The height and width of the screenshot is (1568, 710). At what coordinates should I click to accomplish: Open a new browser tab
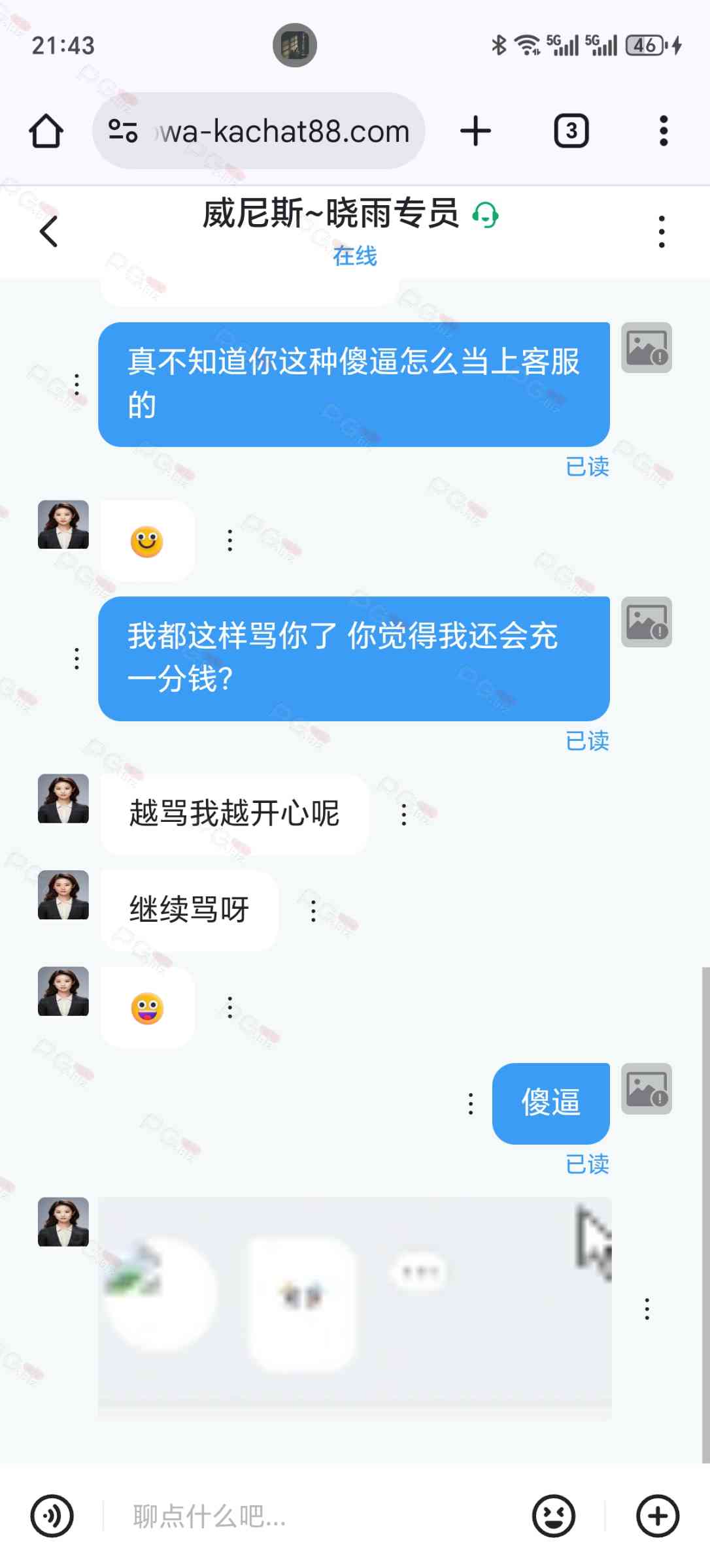tap(475, 131)
